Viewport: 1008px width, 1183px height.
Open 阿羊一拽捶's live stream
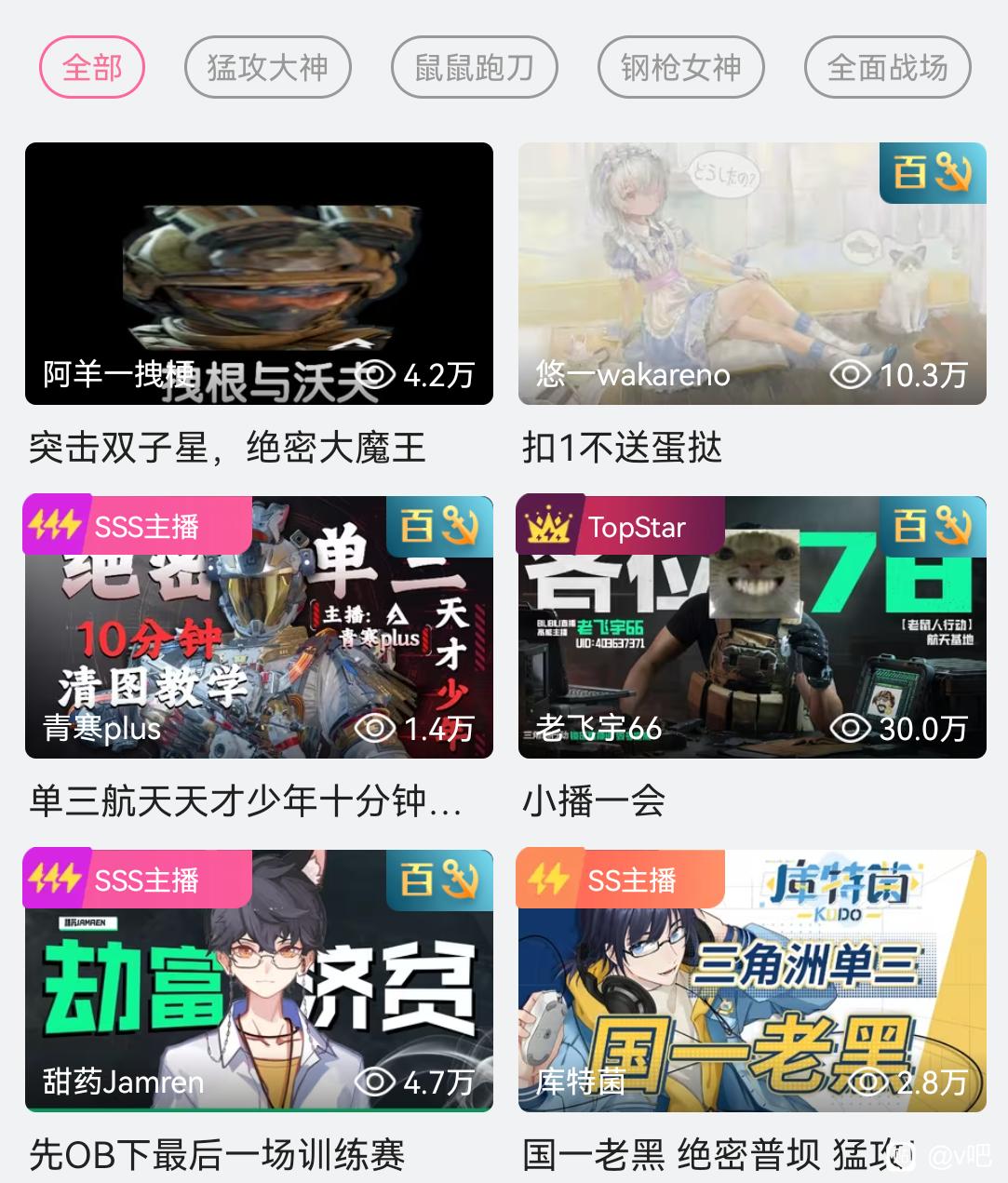tap(259, 274)
